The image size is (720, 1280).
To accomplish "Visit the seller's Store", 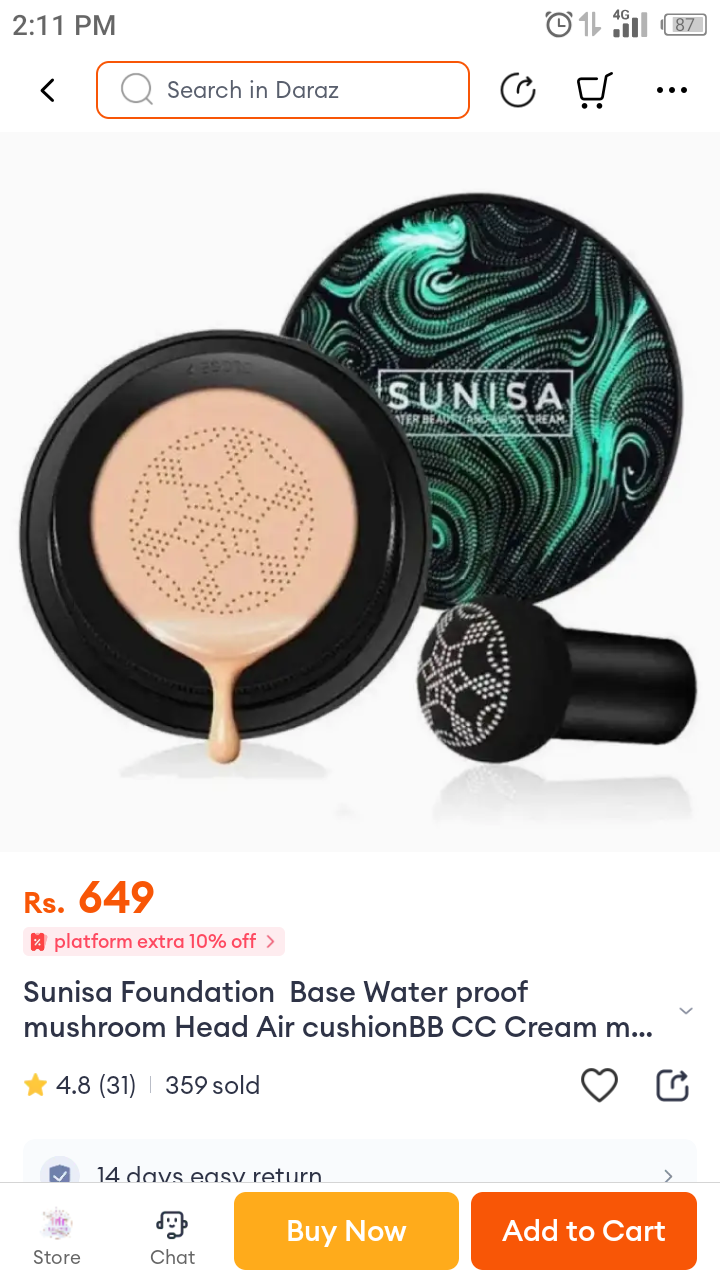I will 57,1236.
